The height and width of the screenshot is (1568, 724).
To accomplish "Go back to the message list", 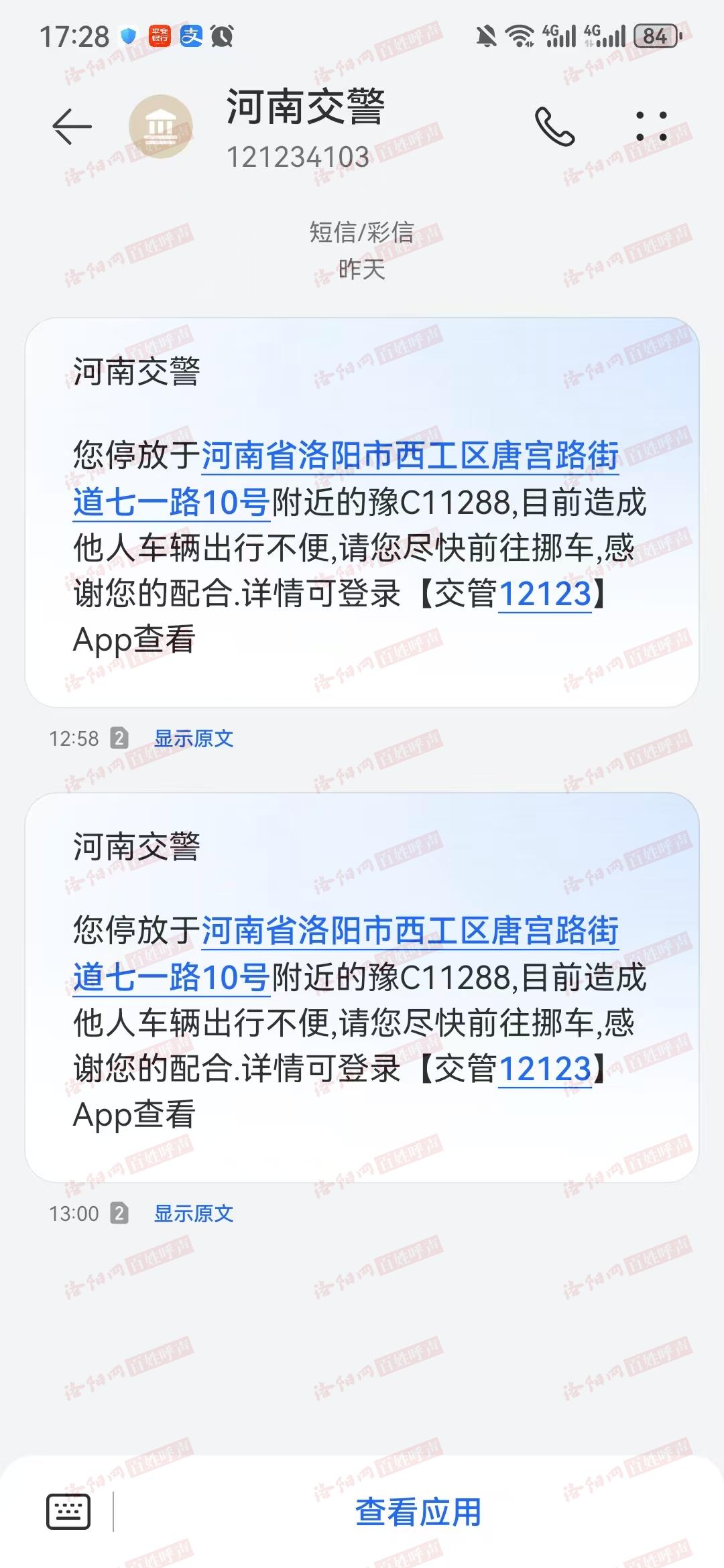I will pyautogui.click(x=72, y=126).
